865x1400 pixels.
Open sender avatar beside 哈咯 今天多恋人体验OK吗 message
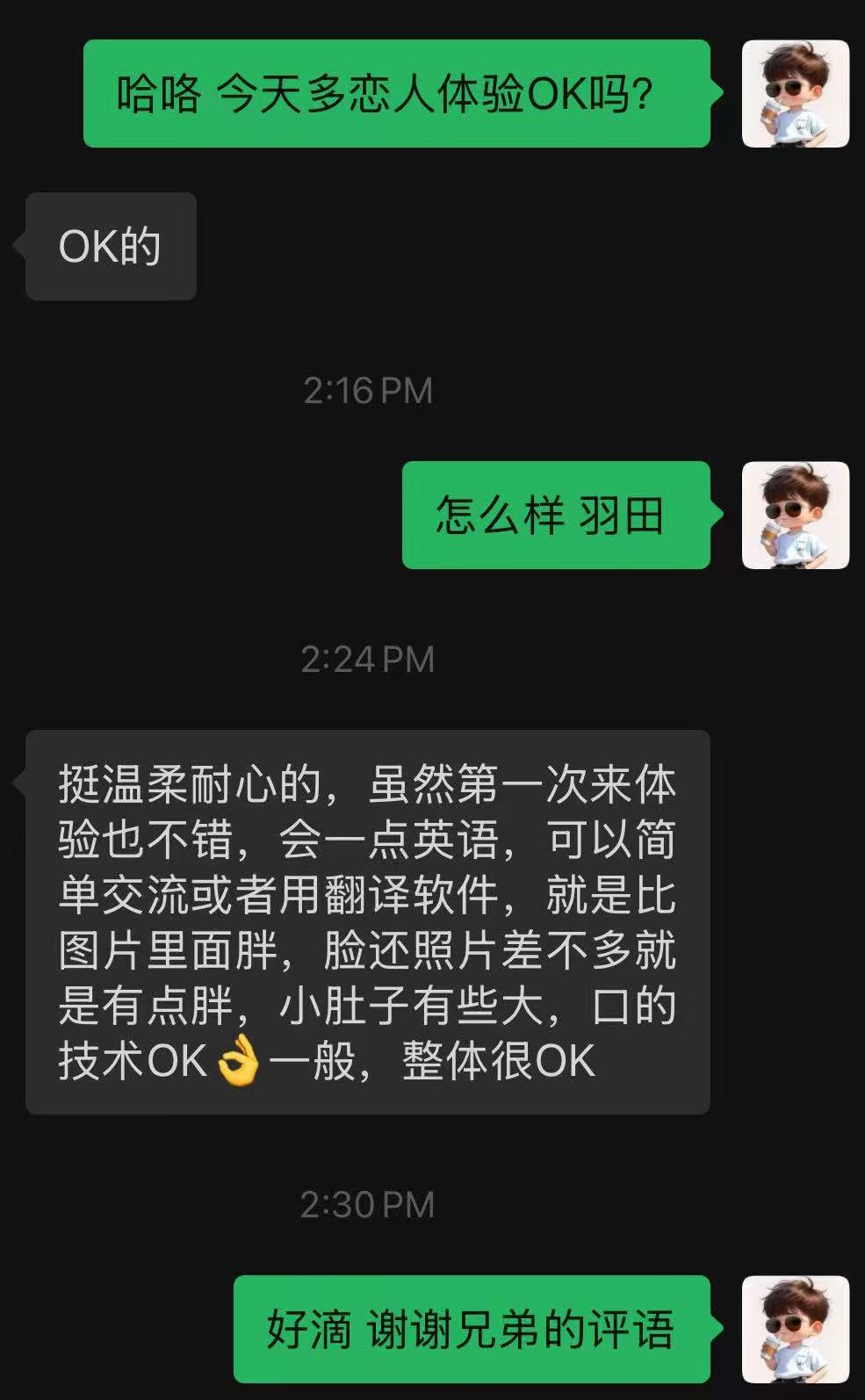pyautogui.click(x=795, y=94)
